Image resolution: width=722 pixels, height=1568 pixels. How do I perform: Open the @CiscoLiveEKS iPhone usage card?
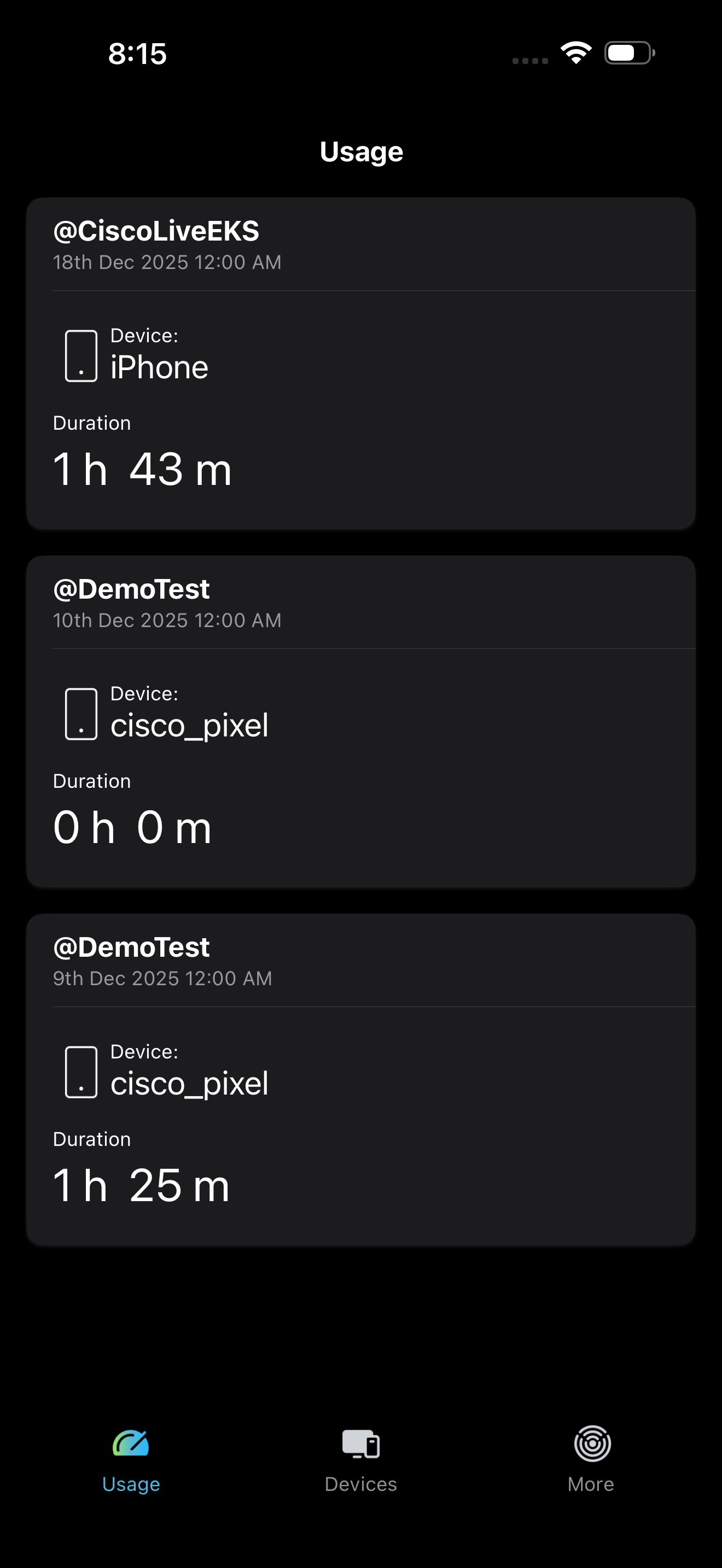tap(360, 364)
